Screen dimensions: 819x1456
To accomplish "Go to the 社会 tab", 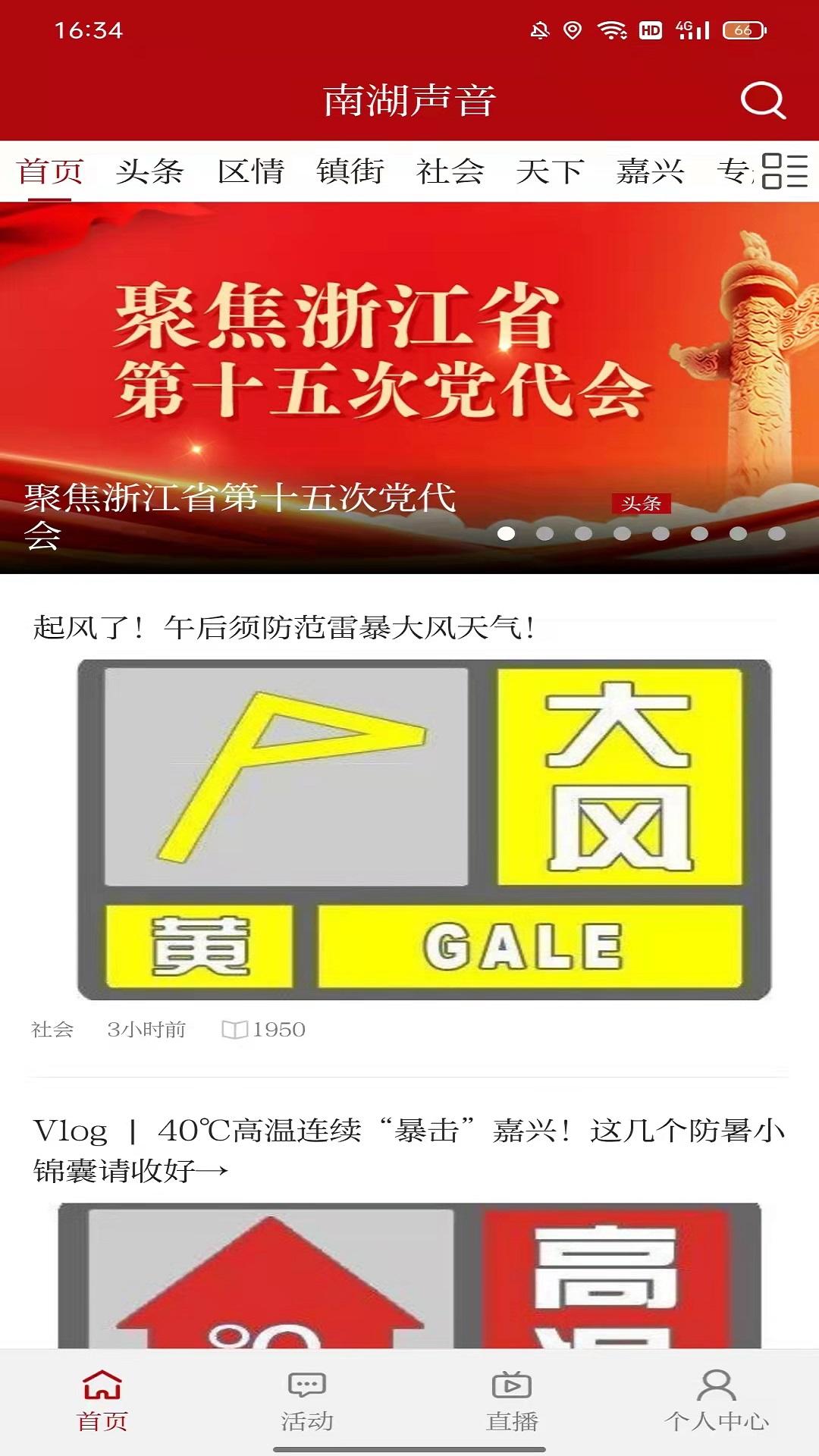I will pyautogui.click(x=450, y=171).
